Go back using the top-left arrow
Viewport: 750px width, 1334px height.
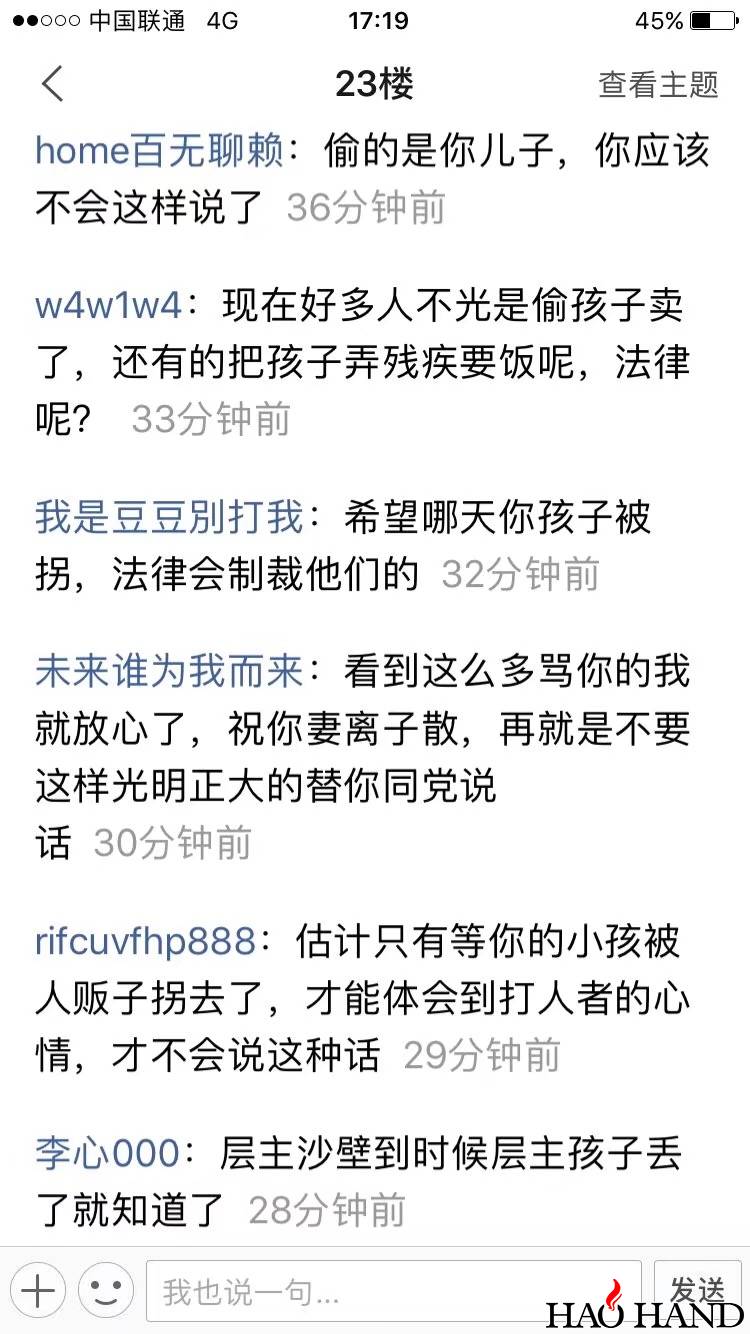coord(53,85)
